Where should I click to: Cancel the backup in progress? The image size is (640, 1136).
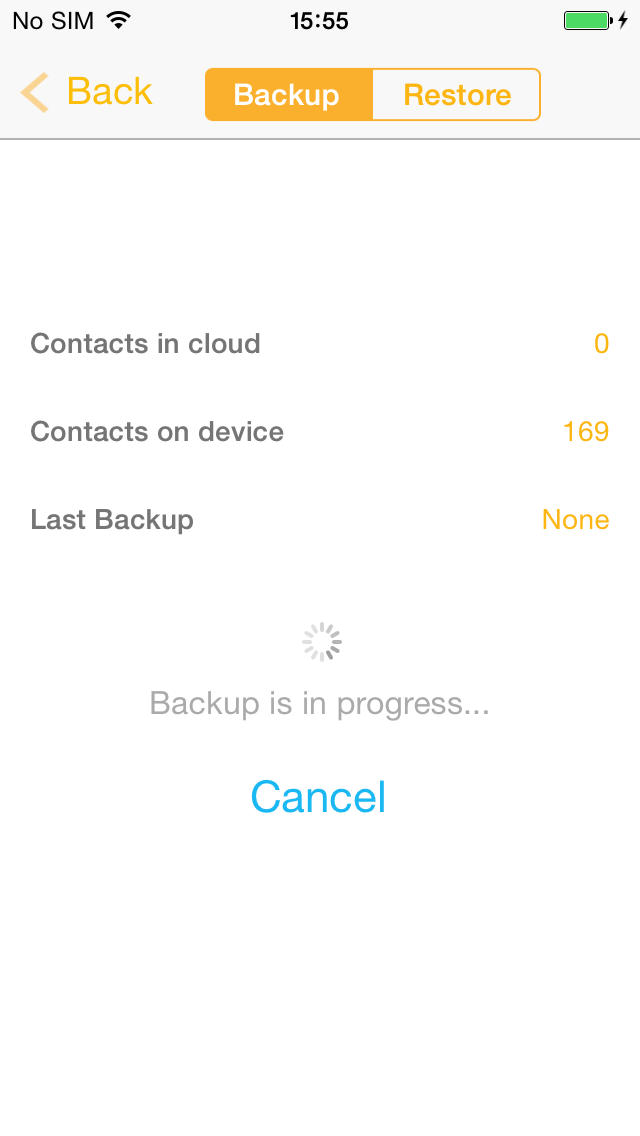[318, 797]
